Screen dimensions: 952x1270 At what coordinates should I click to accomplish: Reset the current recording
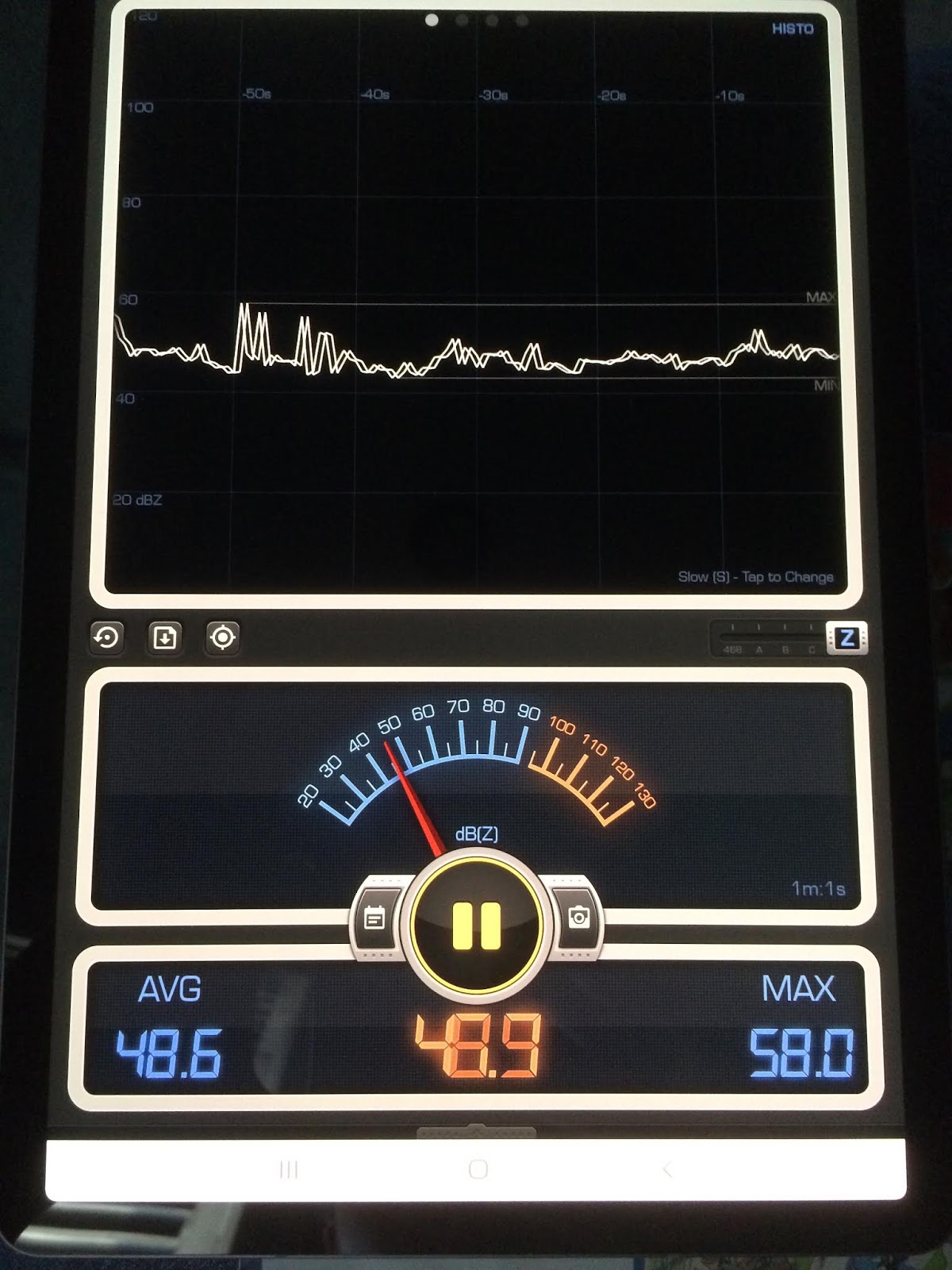tap(106, 637)
